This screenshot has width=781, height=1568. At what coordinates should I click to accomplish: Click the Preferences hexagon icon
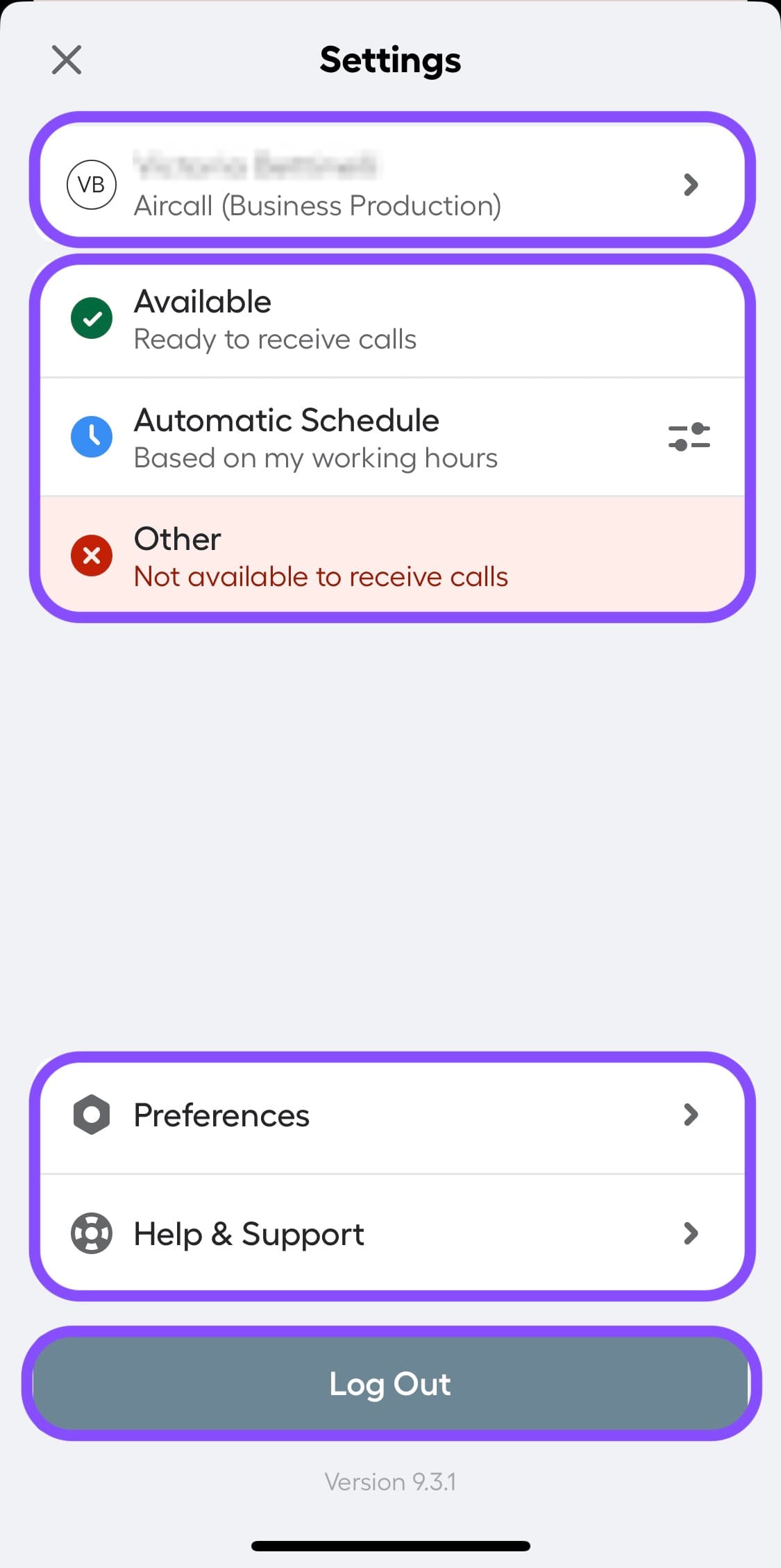coord(91,1115)
